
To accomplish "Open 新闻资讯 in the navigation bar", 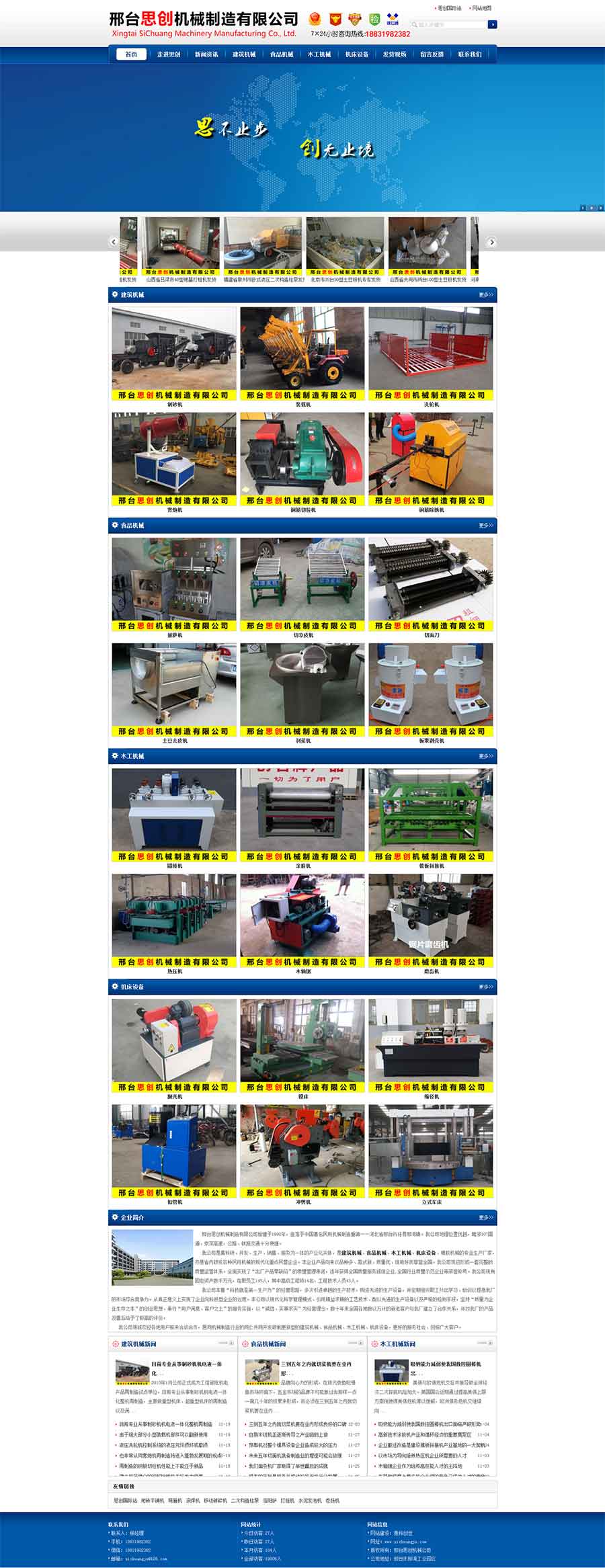I will tap(206, 54).
